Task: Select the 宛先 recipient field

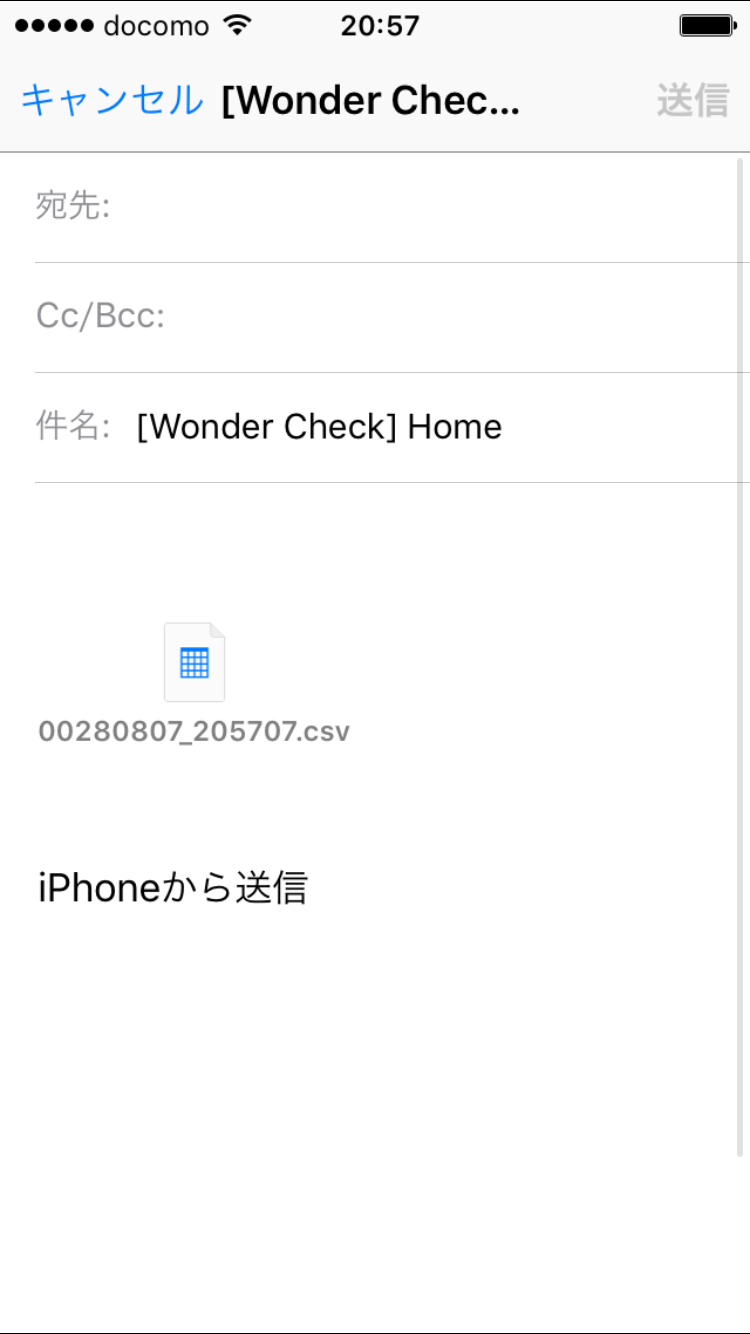Action: 420,207
